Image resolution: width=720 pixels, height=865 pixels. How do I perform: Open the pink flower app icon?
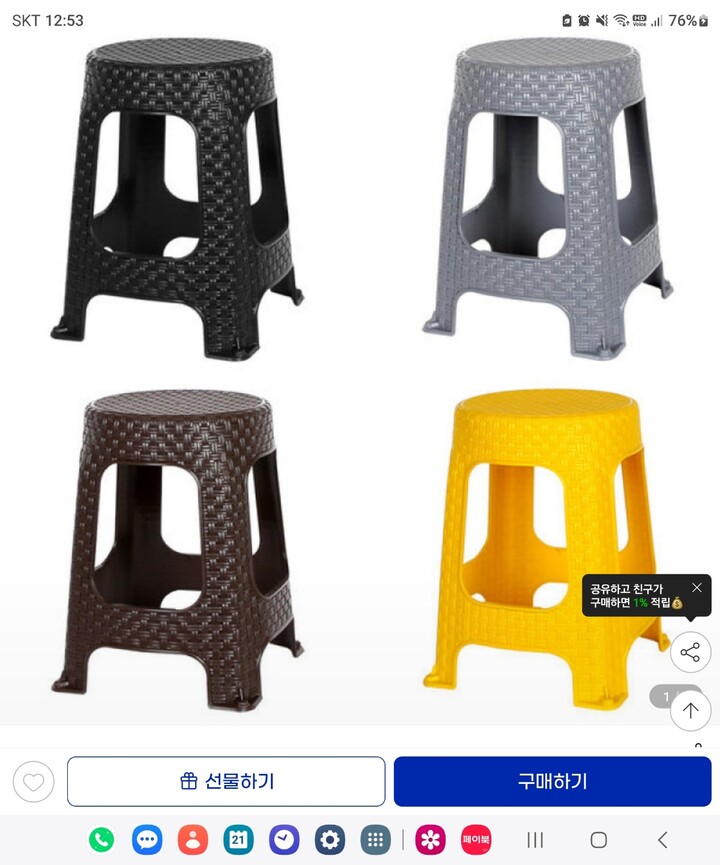coord(430,837)
